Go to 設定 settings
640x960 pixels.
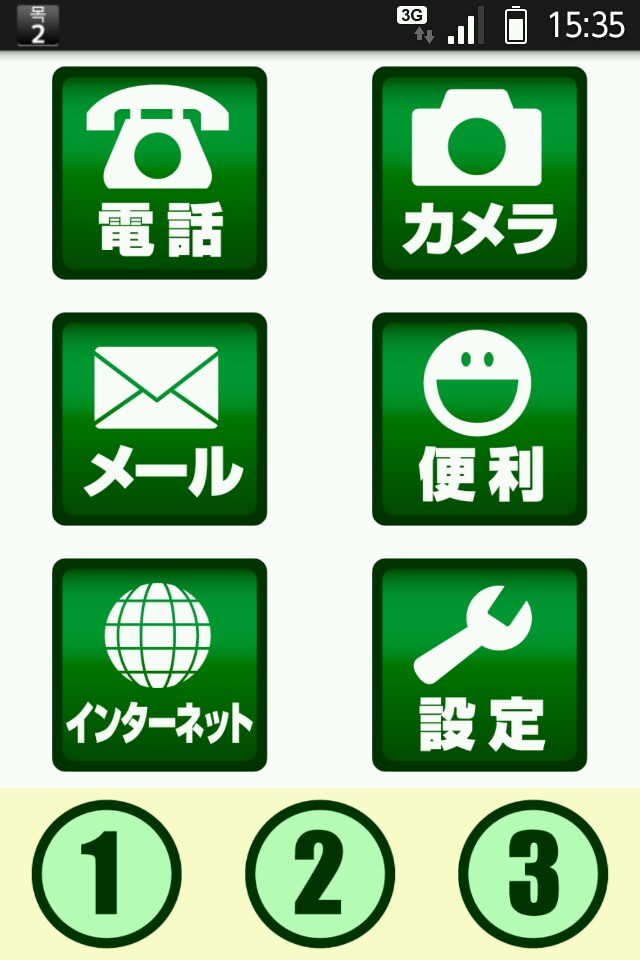[x=480, y=665]
